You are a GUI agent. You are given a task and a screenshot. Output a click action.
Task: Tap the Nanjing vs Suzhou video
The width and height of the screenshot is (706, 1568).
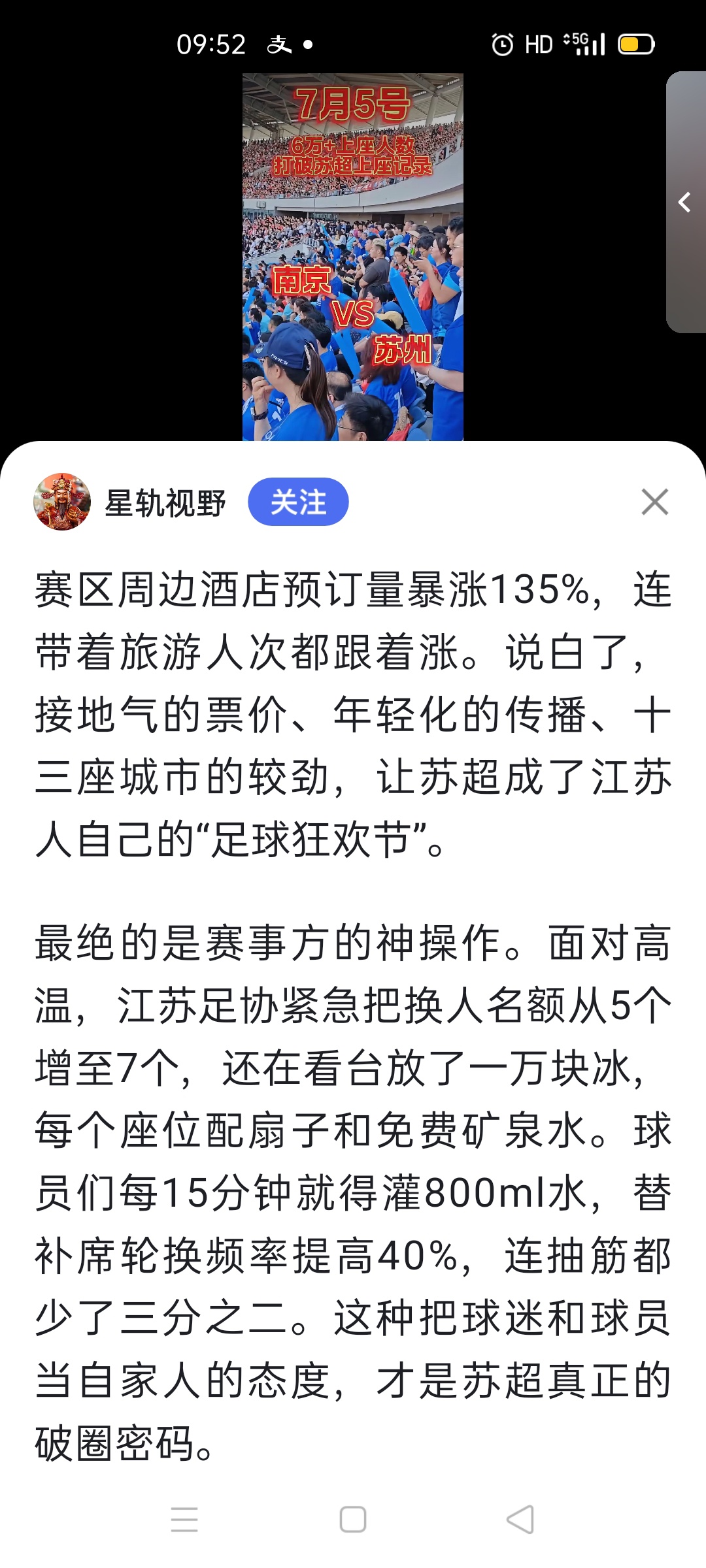[353, 256]
